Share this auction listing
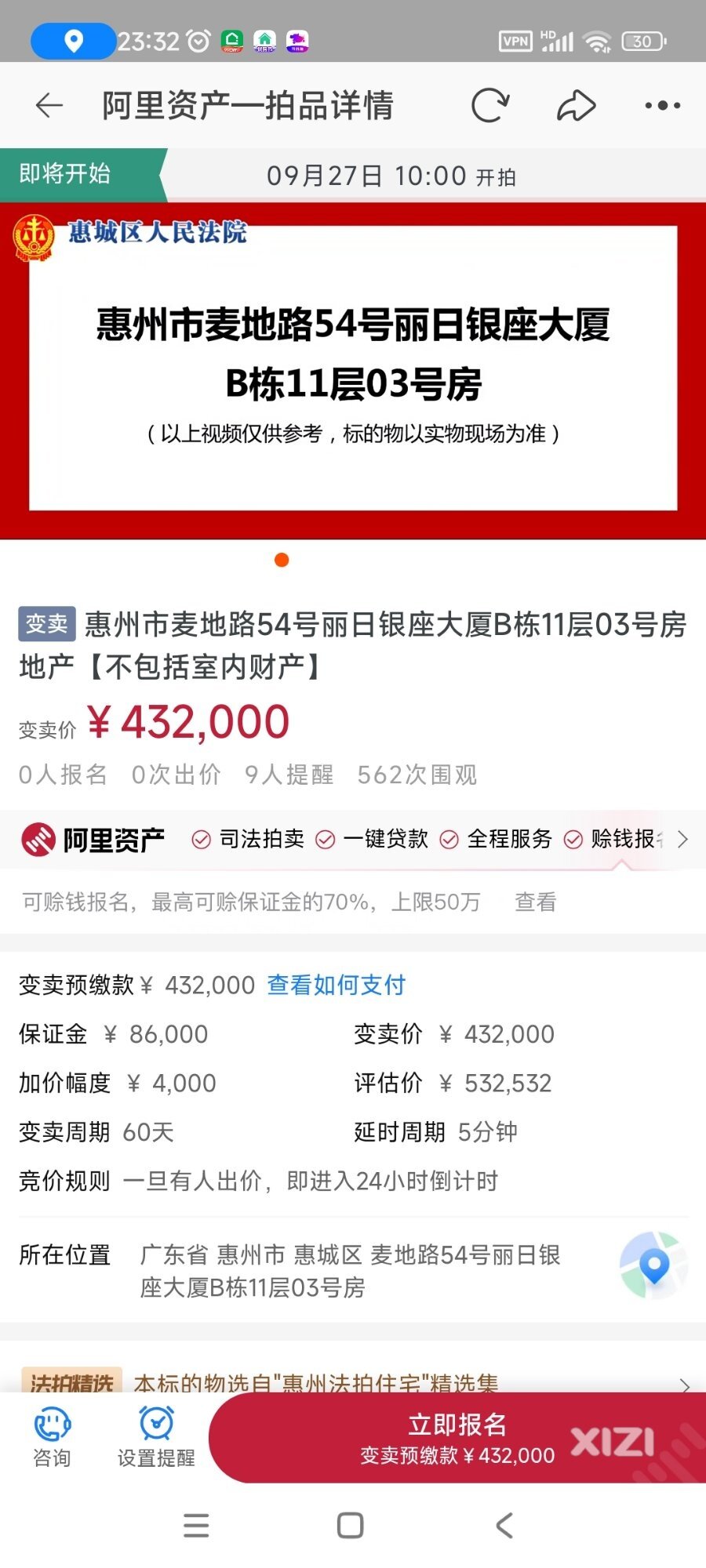Image resolution: width=706 pixels, height=1568 pixels. tap(577, 105)
